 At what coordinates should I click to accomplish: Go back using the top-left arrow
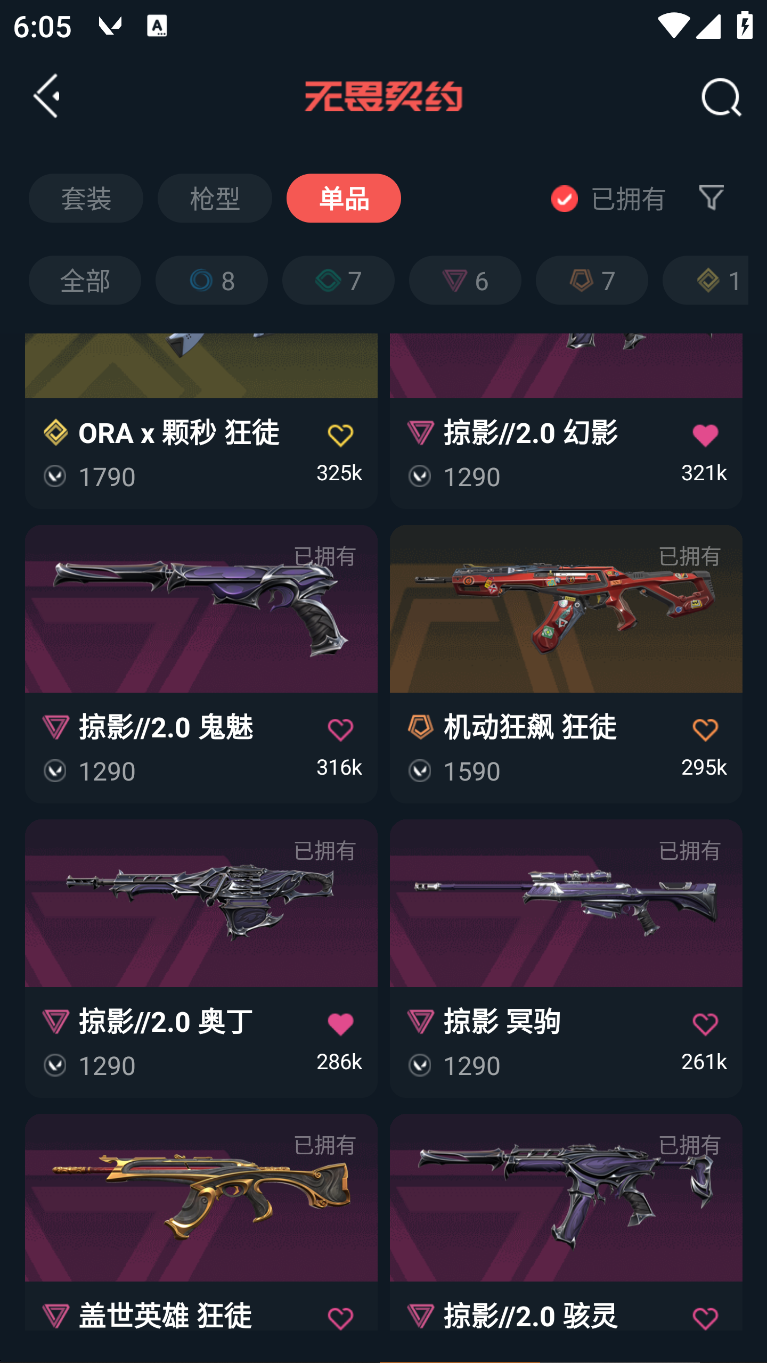click(x=47, y=96)
